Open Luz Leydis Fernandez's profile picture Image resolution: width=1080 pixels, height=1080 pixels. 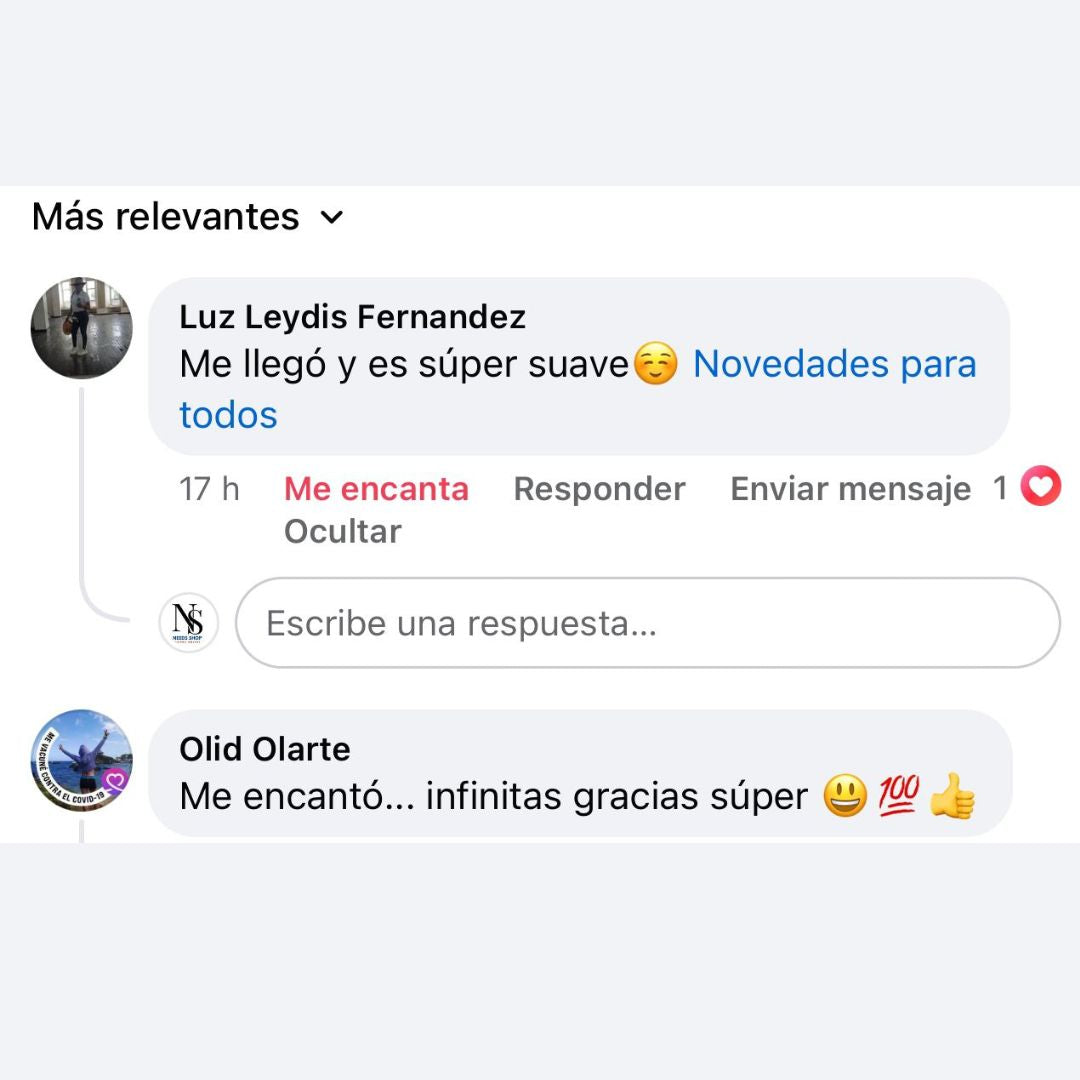tap(82, 328)
